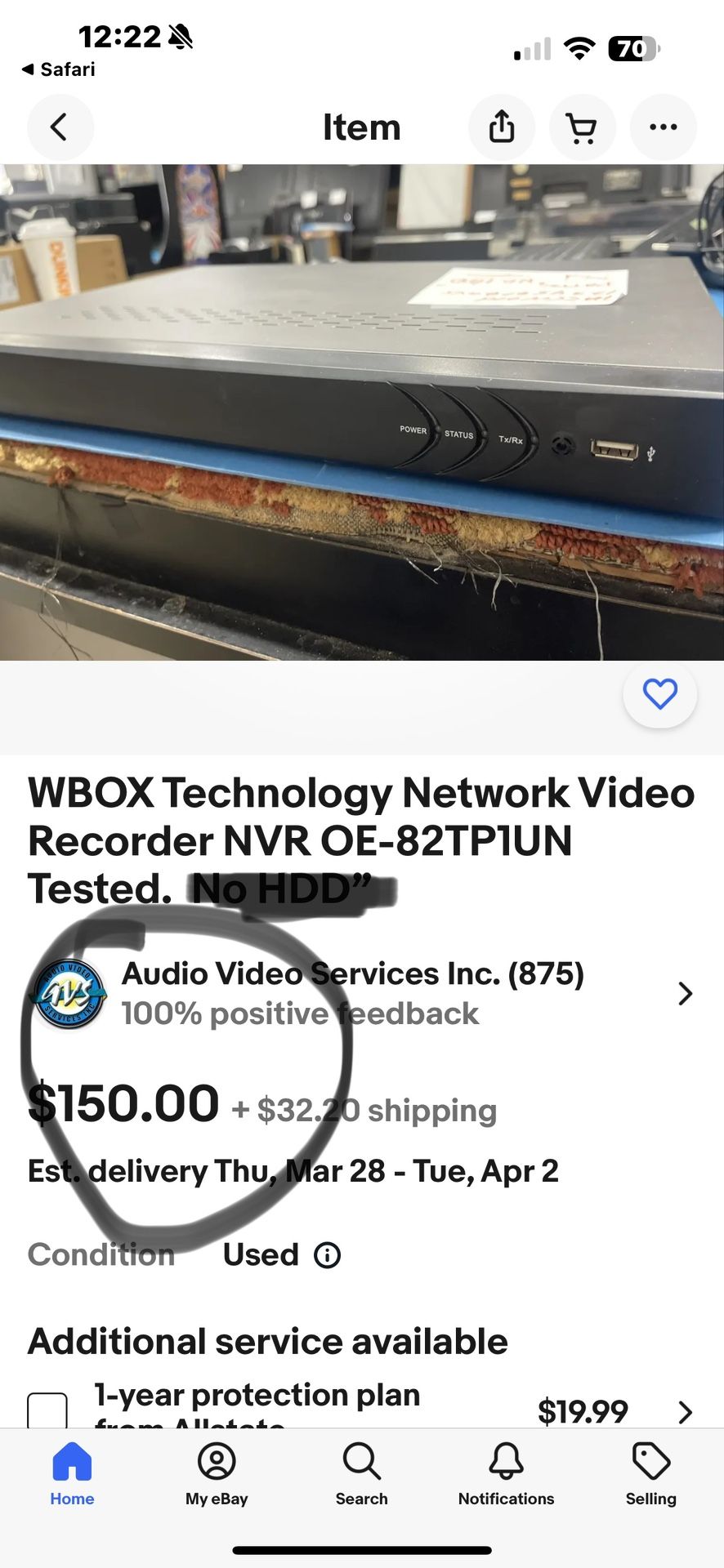The image size is (724, 1568).
Task: Open the more options menu
Action: tap(664, 127)
